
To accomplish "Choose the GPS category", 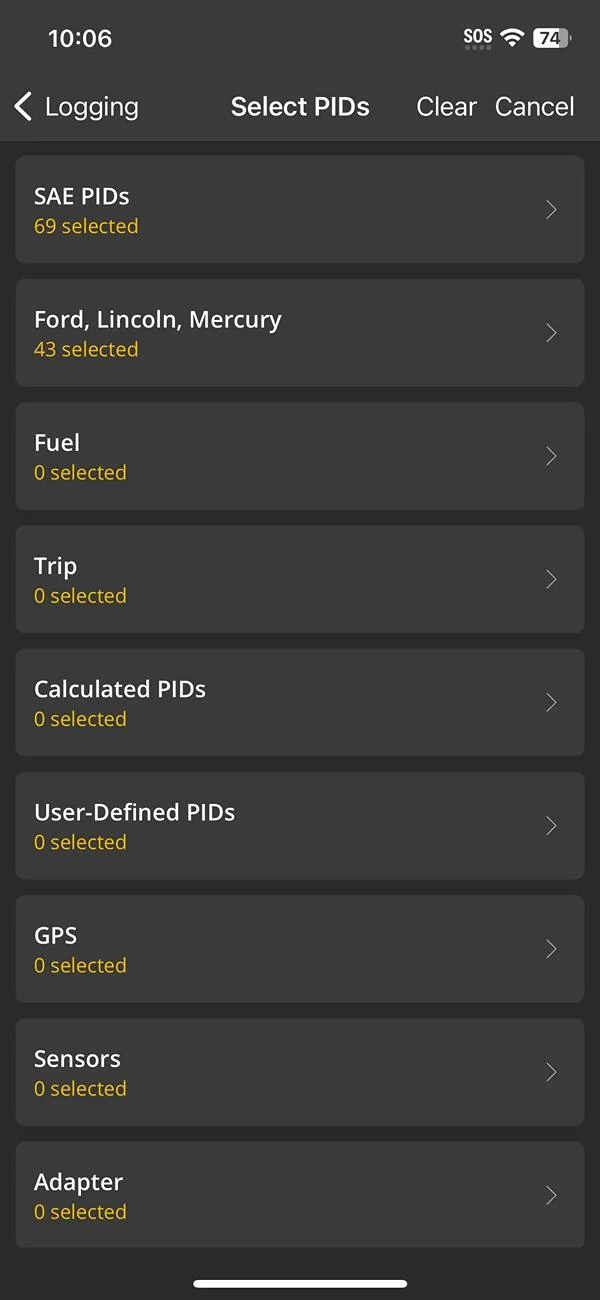I will [x=300, y=948].
